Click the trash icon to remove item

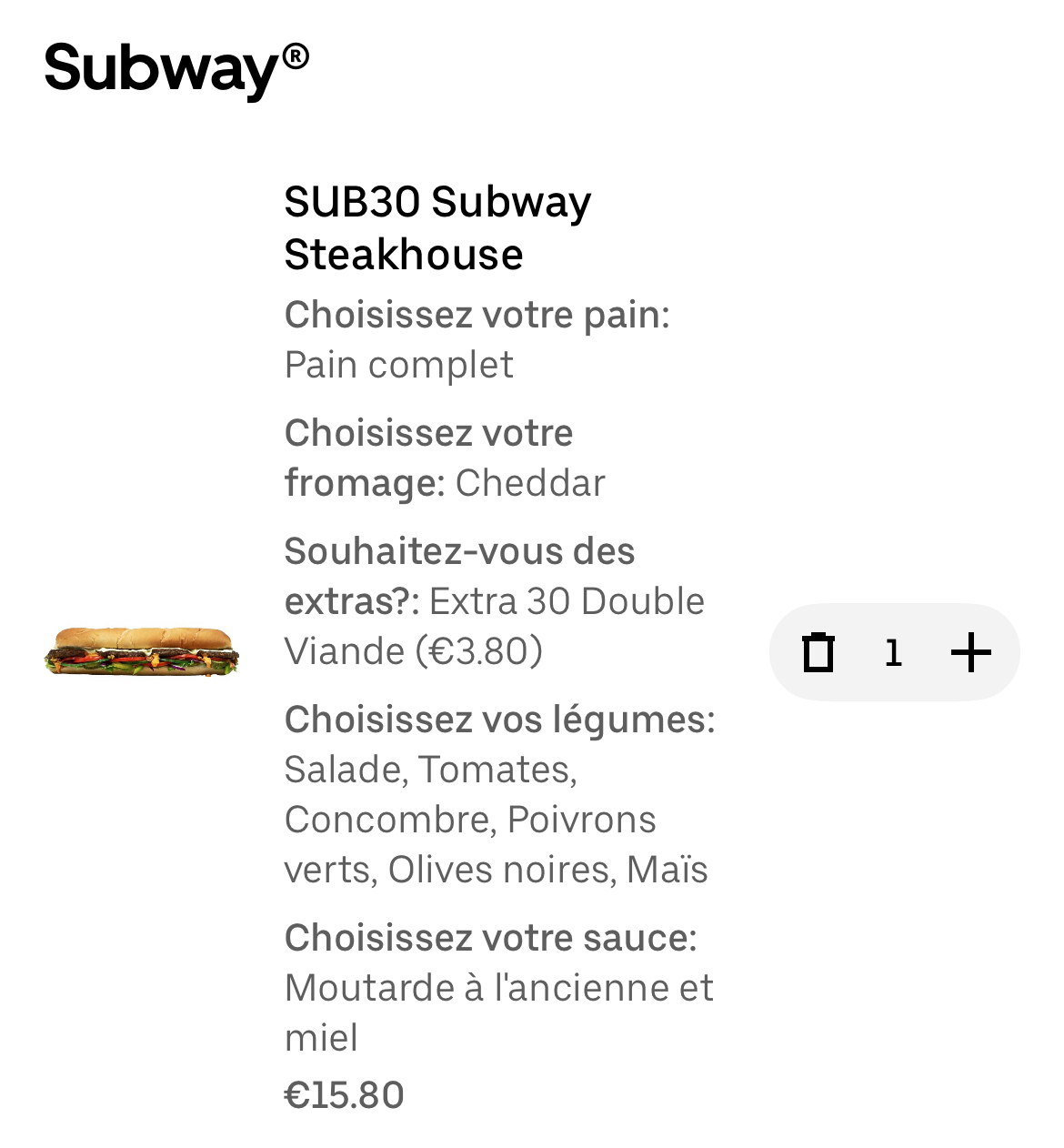coord(819,651)
